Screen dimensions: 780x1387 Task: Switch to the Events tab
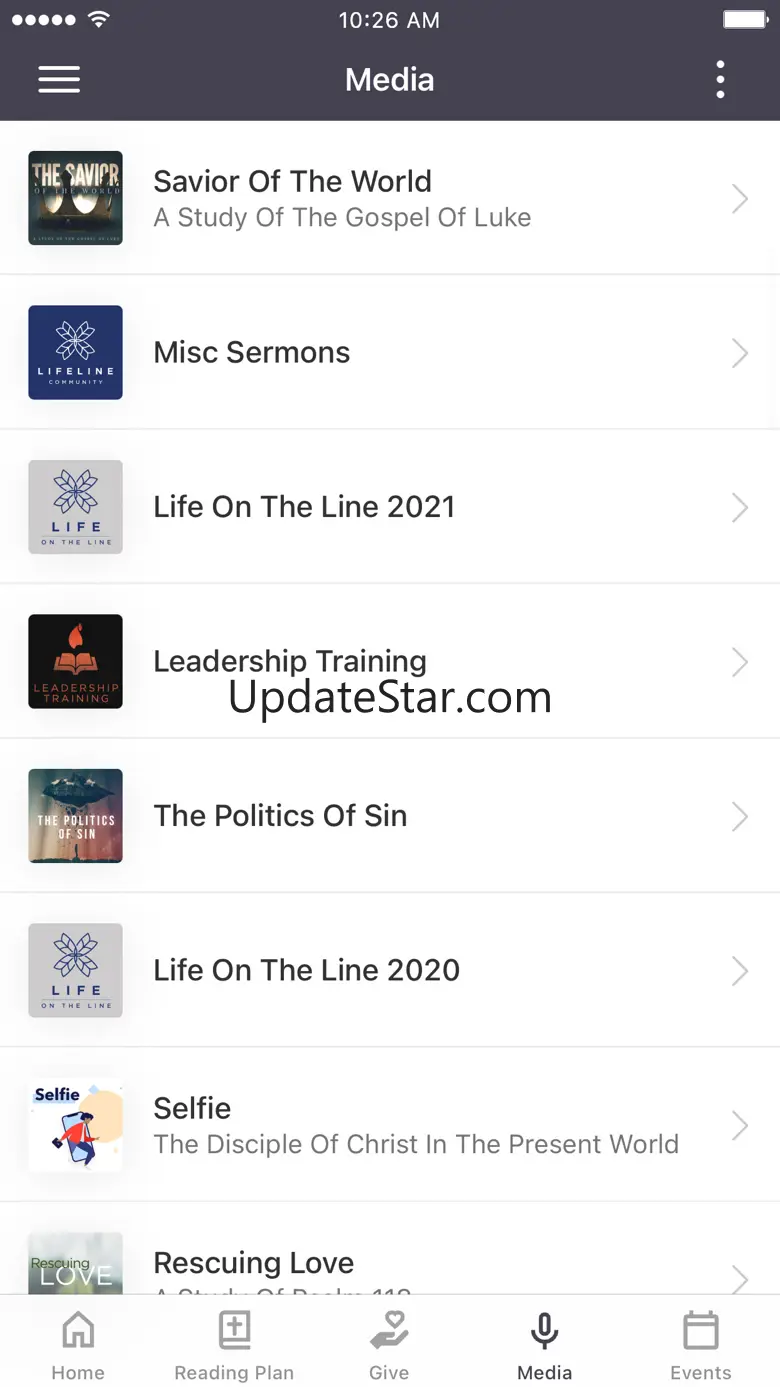(x=700, y=1346)
